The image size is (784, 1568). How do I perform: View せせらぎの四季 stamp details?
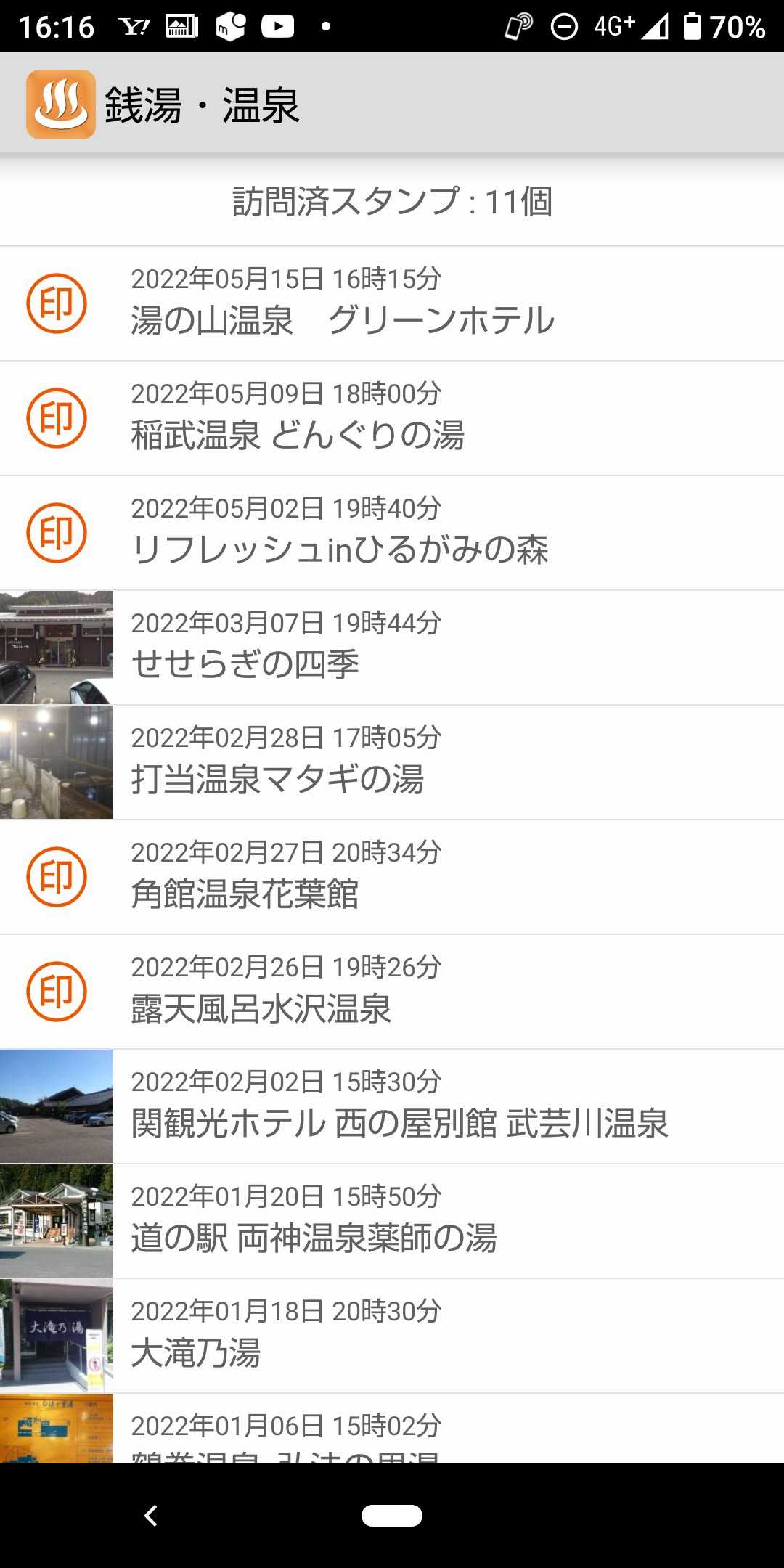coord(392,648)
